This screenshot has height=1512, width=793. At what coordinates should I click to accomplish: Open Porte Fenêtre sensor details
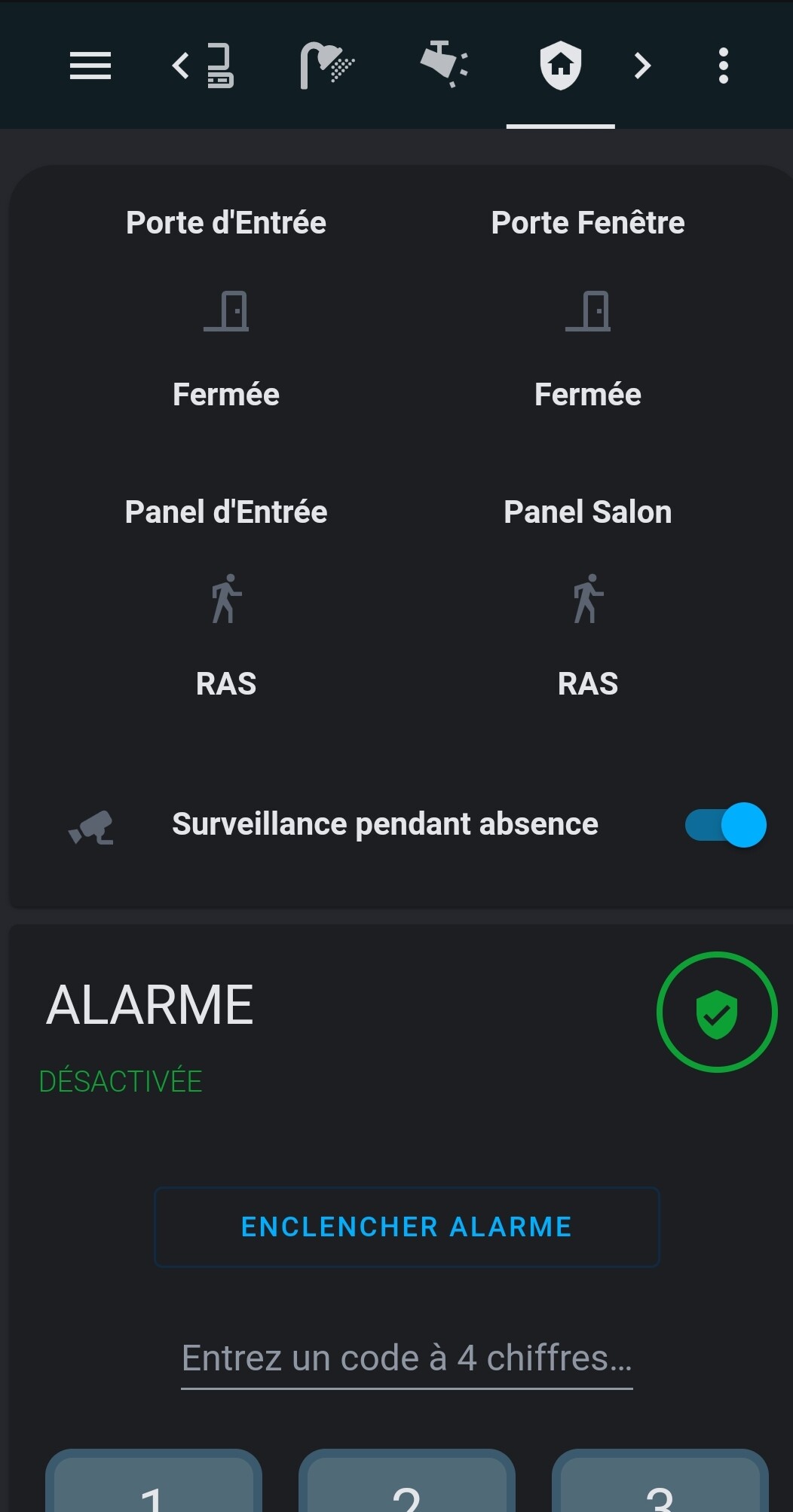588,310
